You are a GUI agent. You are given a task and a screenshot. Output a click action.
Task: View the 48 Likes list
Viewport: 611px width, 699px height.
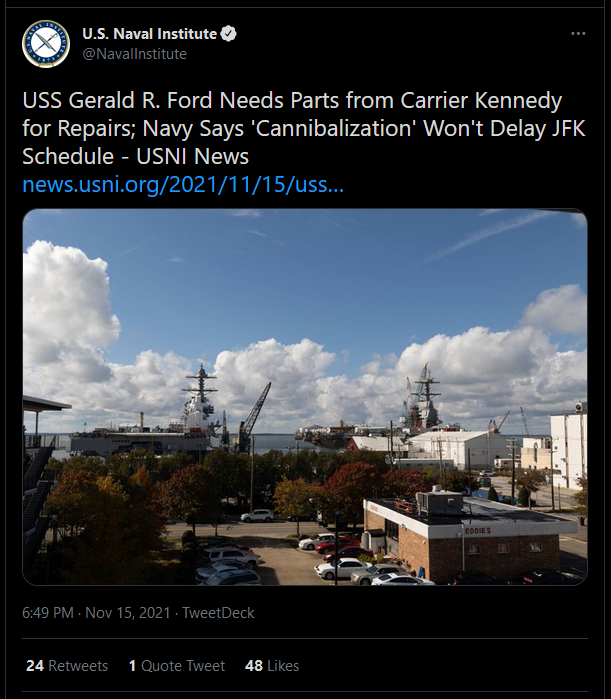point(271,665)
